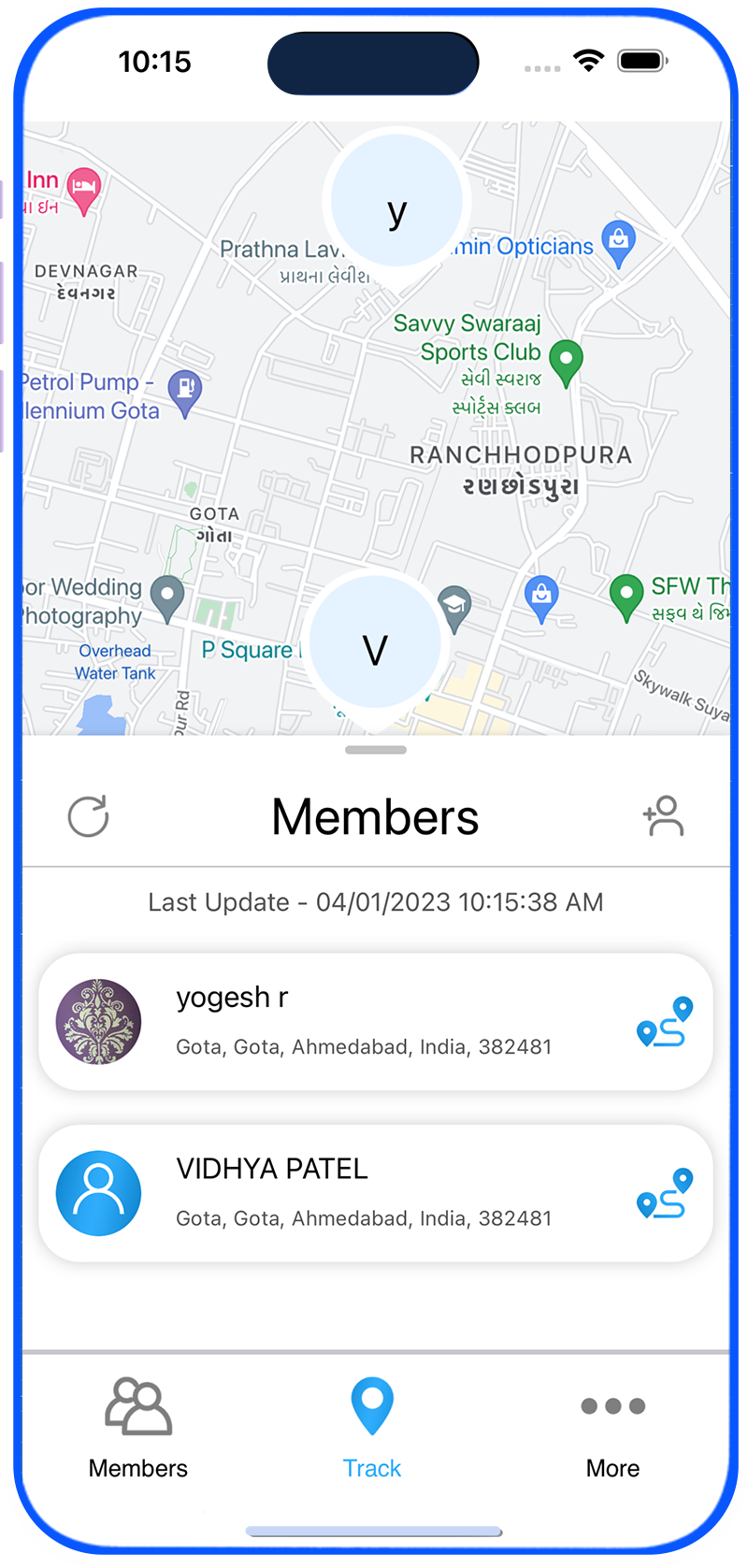Show route for VIDHYA PATEL
The height and width of the screenshot is (1568, 748).
coord(665,1194)
